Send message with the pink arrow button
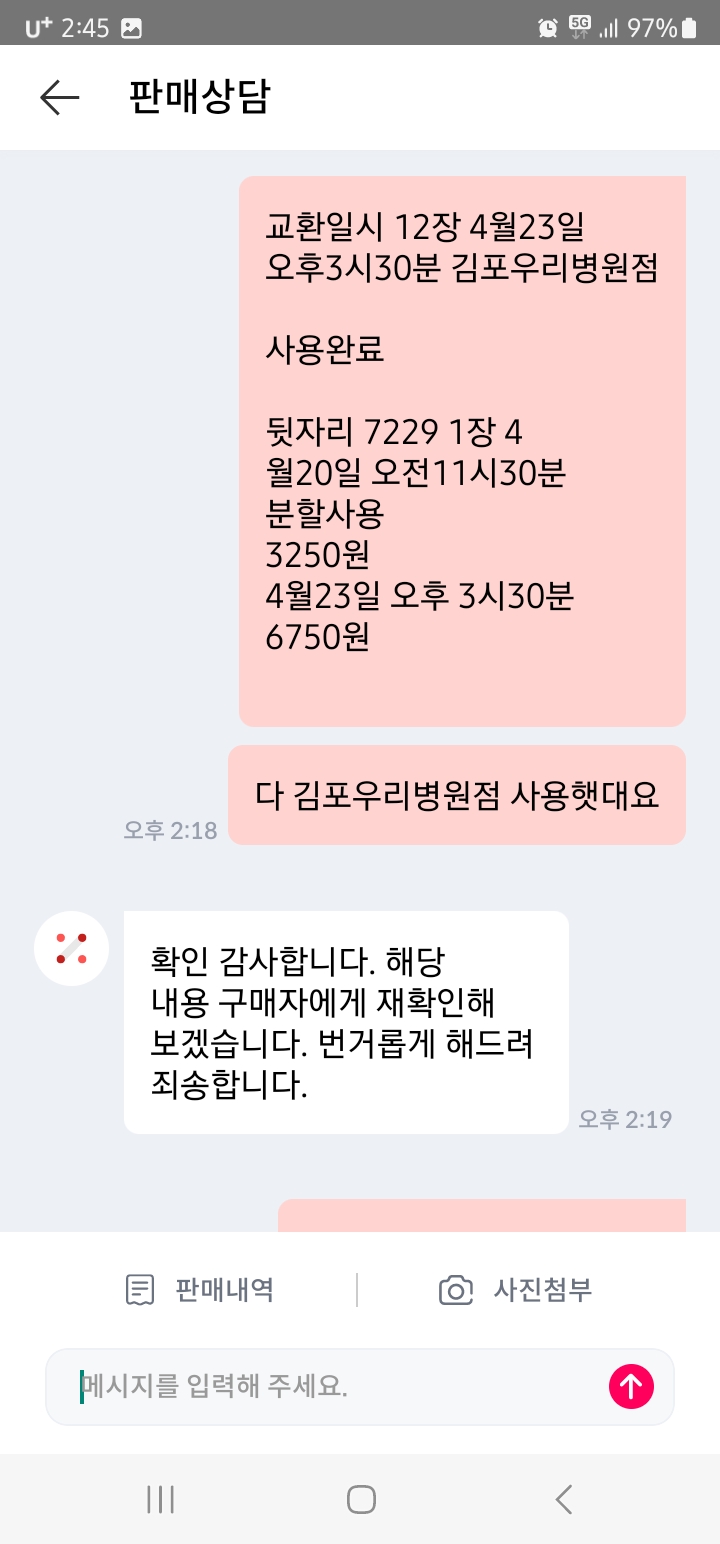Screen dimensions: 720x1544 (x=631, y=1386)
